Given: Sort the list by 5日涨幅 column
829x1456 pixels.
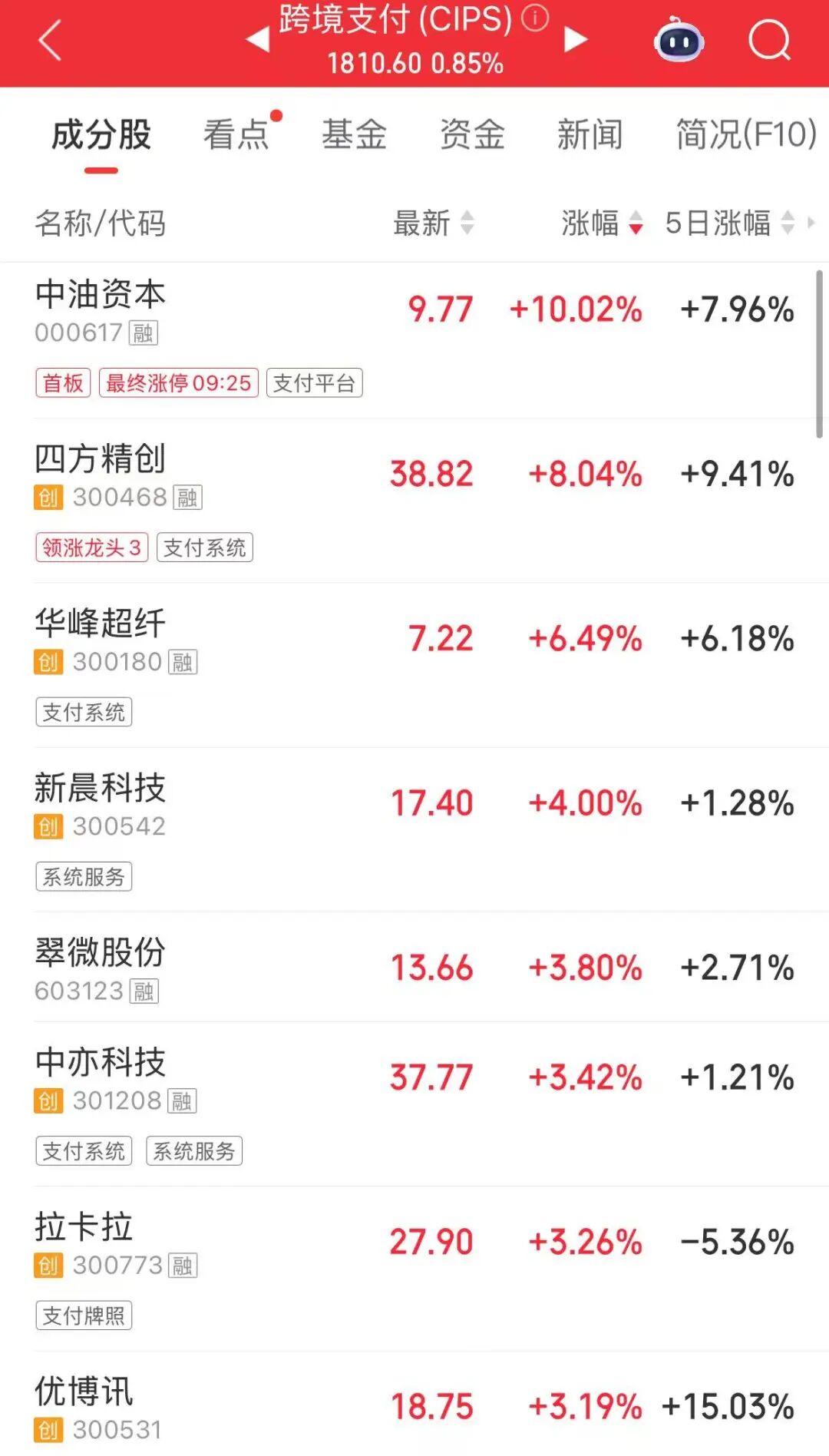Looking at the screenshot, I should (729, 223).
